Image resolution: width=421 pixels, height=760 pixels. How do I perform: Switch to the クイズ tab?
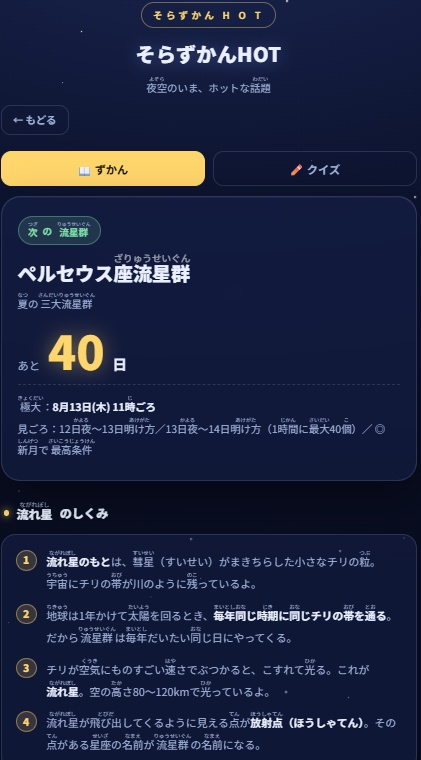pyautogui.click(x=315, y=169)
